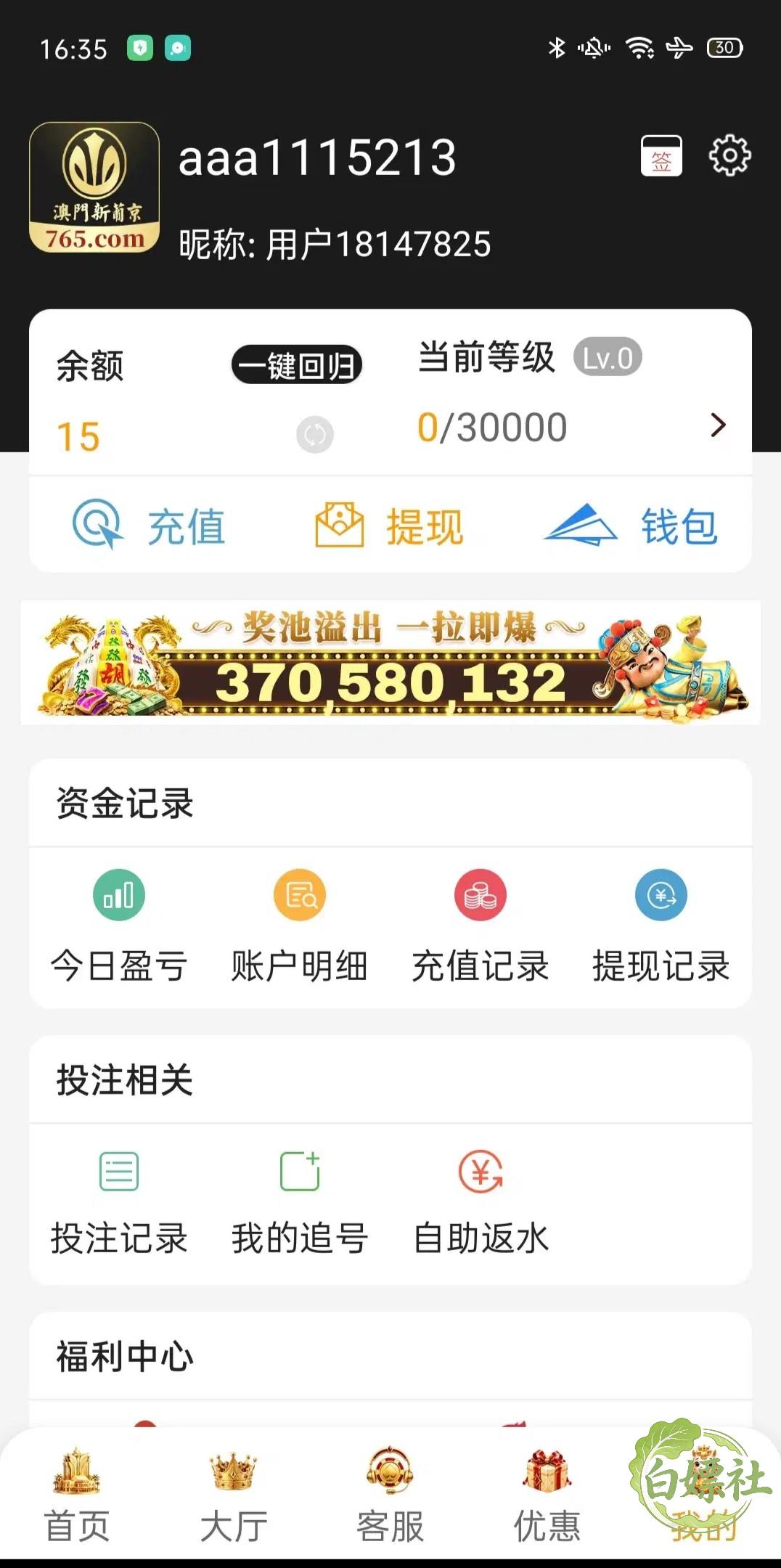Open 充值 to recharge
The width and height of the screenshot is (781, 1568).
coord(149,526)
